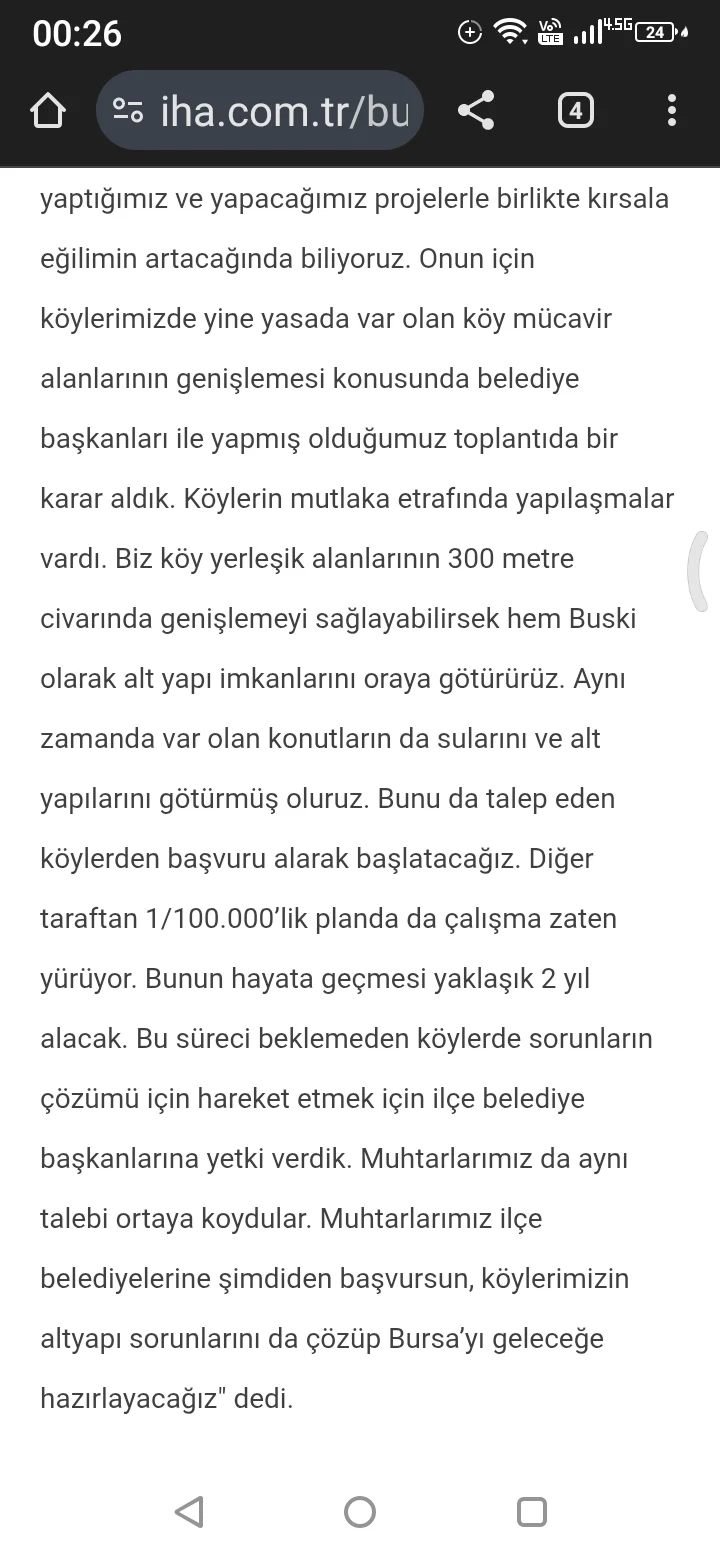Tap the cellular signal bars icon

(x=586, y=31)
